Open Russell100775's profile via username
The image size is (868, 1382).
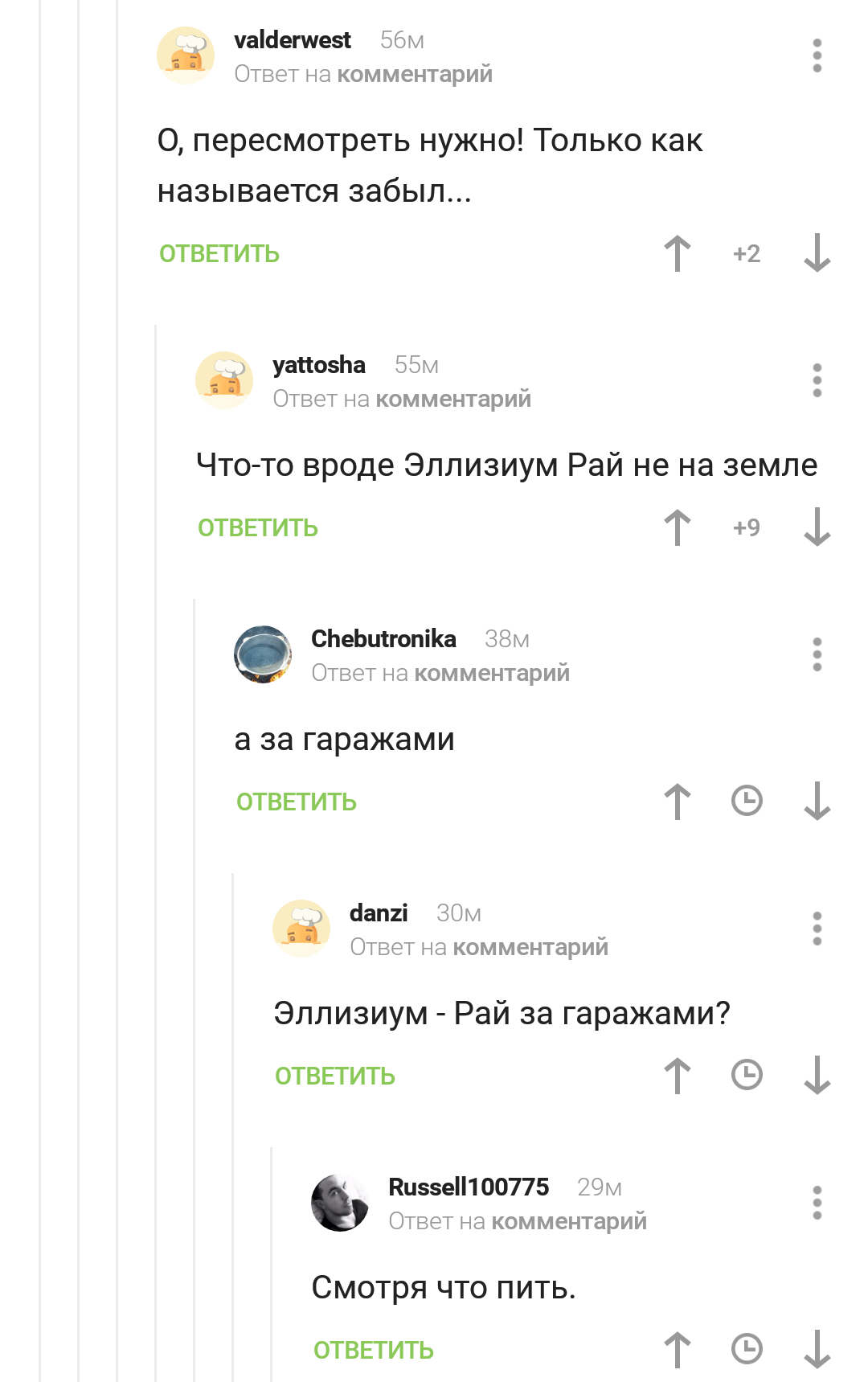coord(468,1187)
